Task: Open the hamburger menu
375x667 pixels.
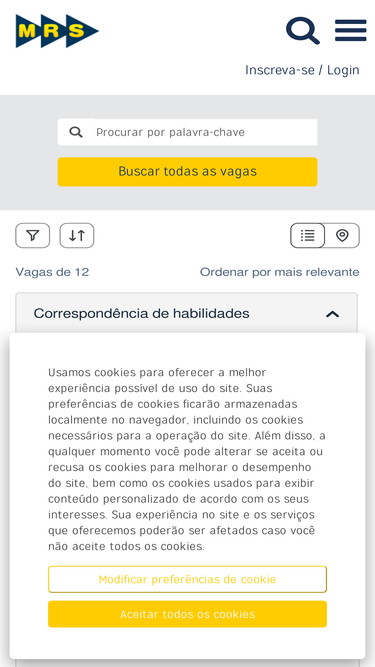Action: [x=350, y=30]
